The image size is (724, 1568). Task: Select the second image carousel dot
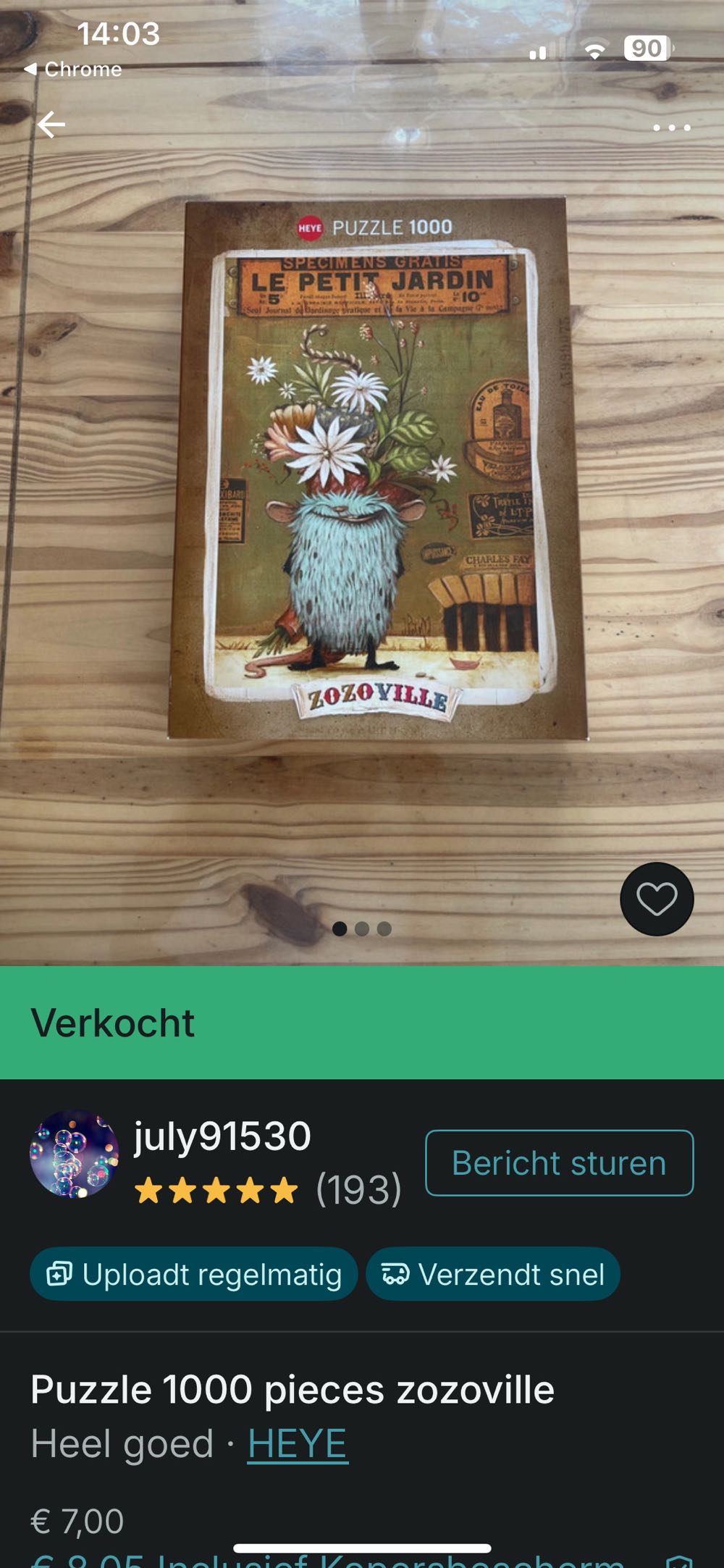click(362, 931)
